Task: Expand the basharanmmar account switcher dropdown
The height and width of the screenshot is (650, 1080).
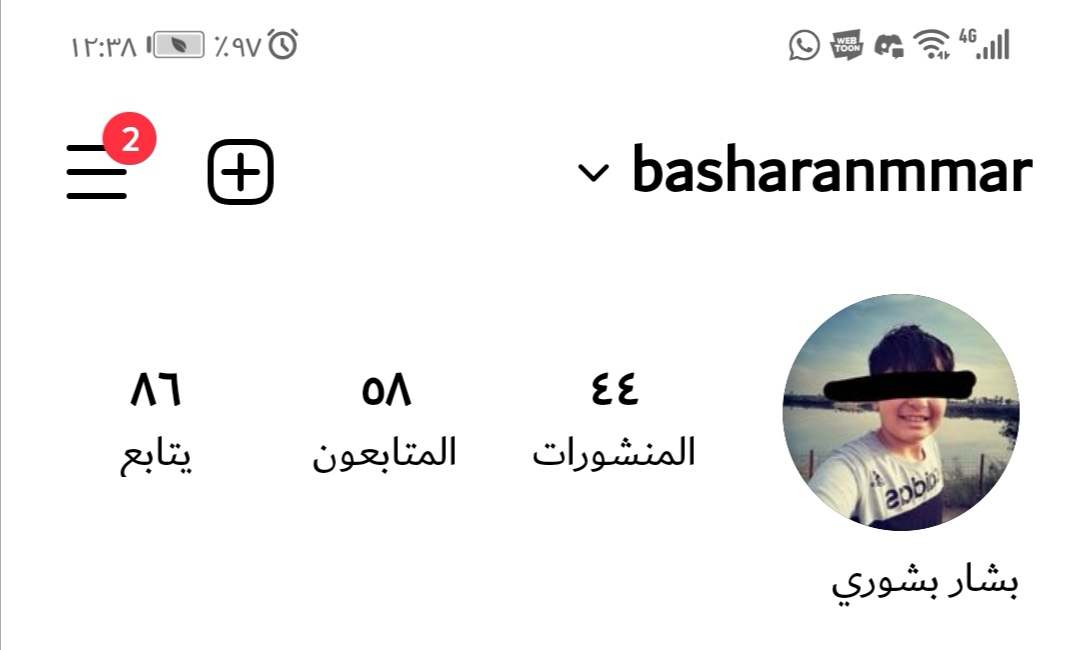Action: 805,172
